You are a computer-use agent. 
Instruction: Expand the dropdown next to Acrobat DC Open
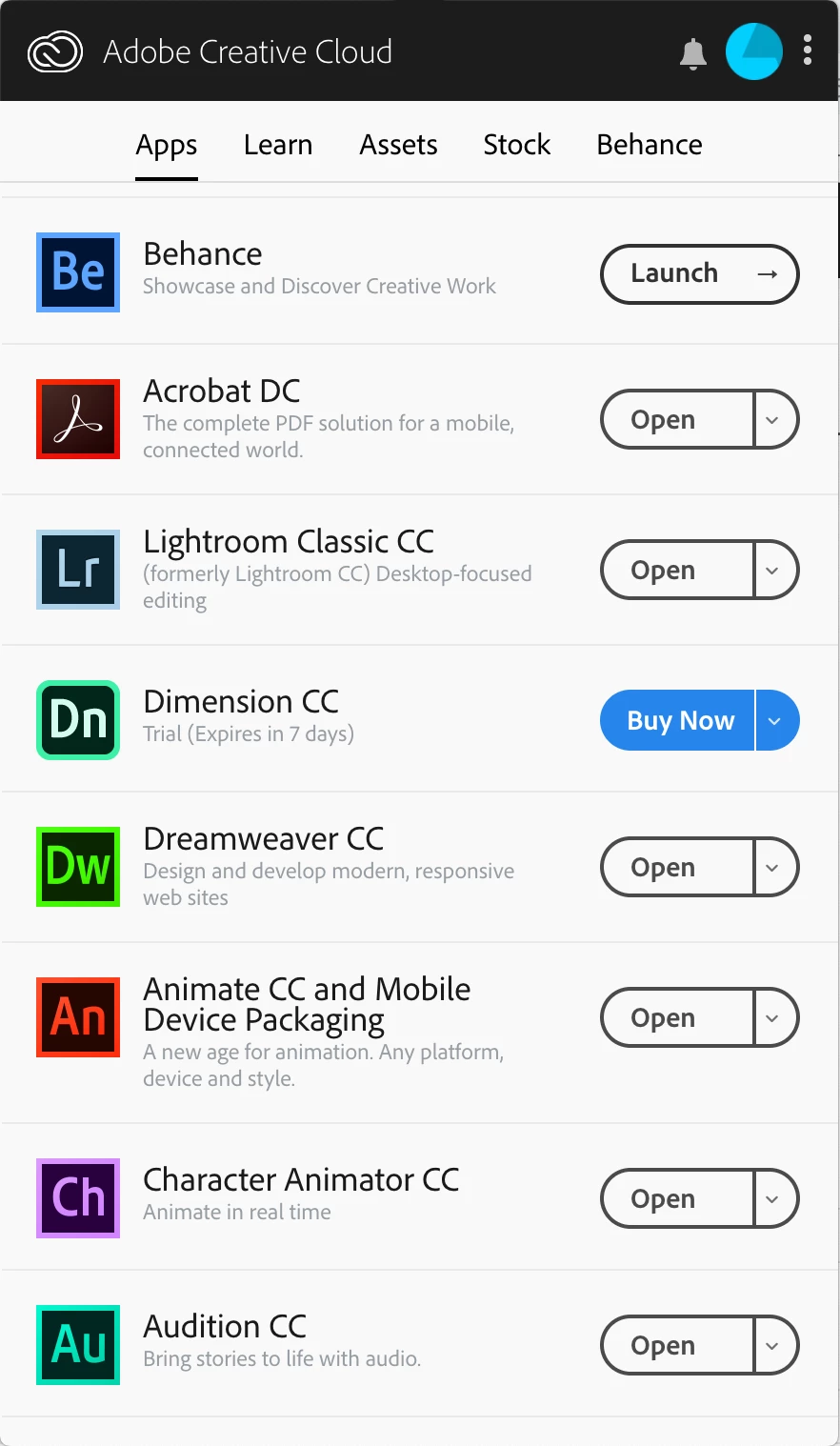773,419
